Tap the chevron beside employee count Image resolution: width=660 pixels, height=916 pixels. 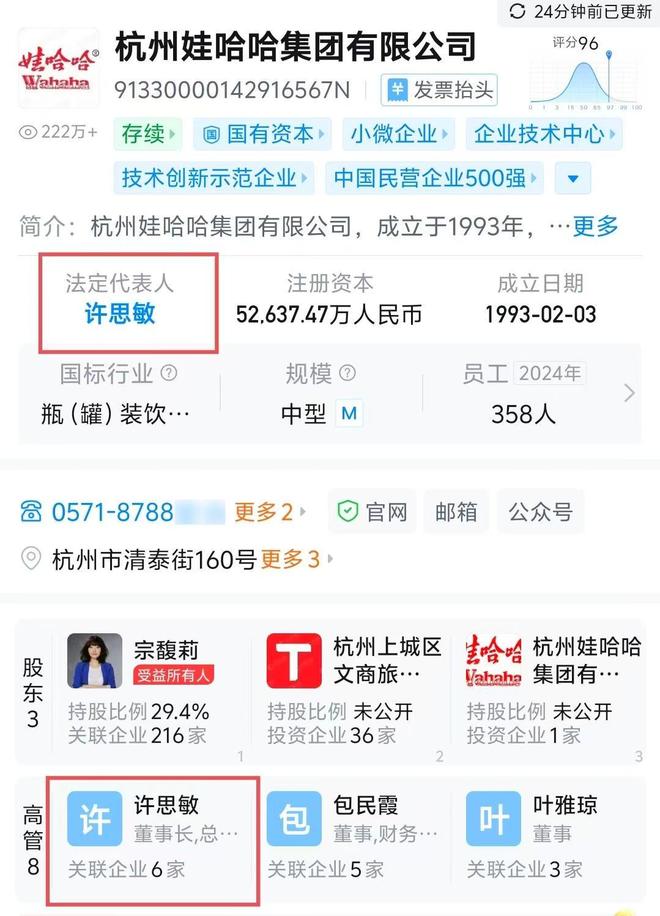(629, 393)
